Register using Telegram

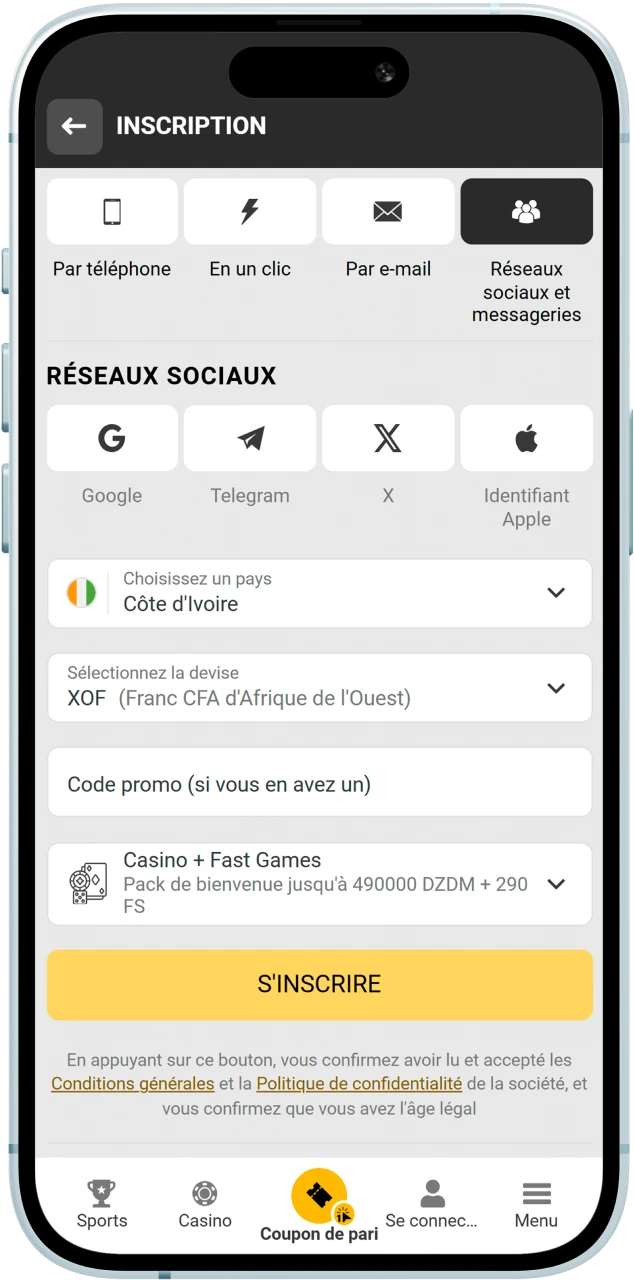[250, 438]
